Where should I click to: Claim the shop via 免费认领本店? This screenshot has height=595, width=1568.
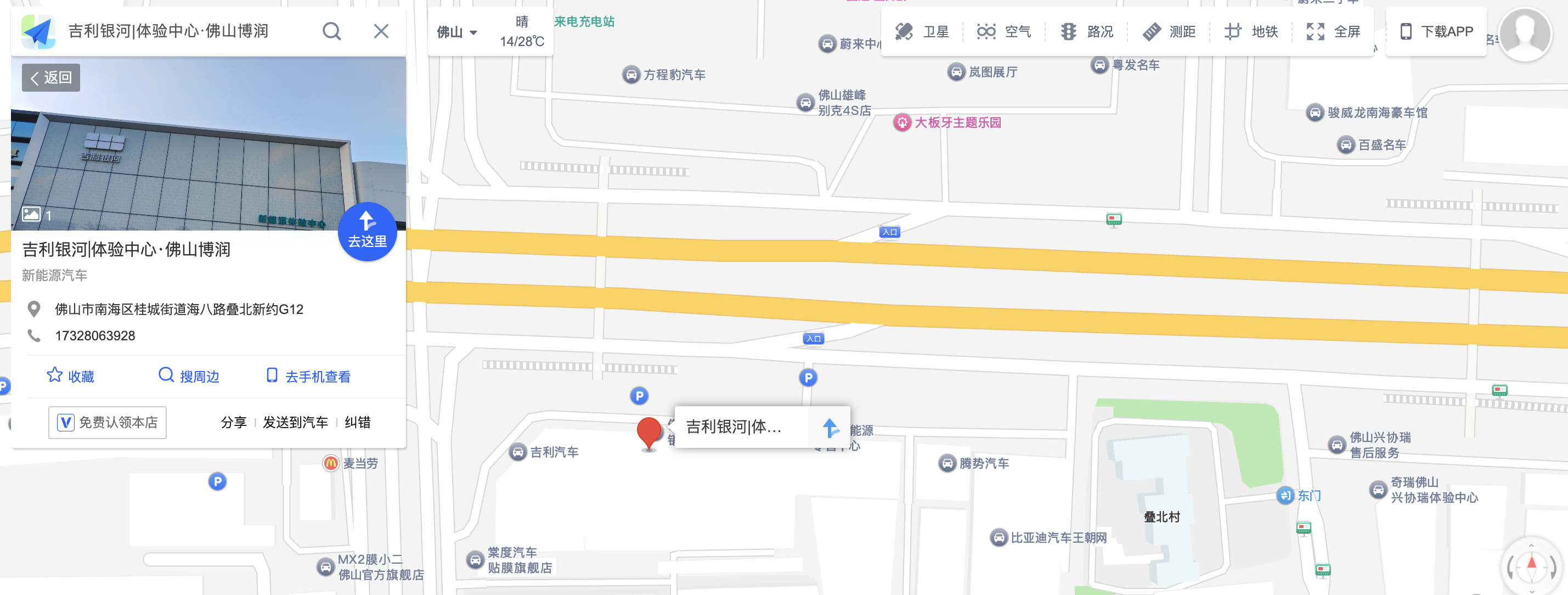(x=108, y=422)
